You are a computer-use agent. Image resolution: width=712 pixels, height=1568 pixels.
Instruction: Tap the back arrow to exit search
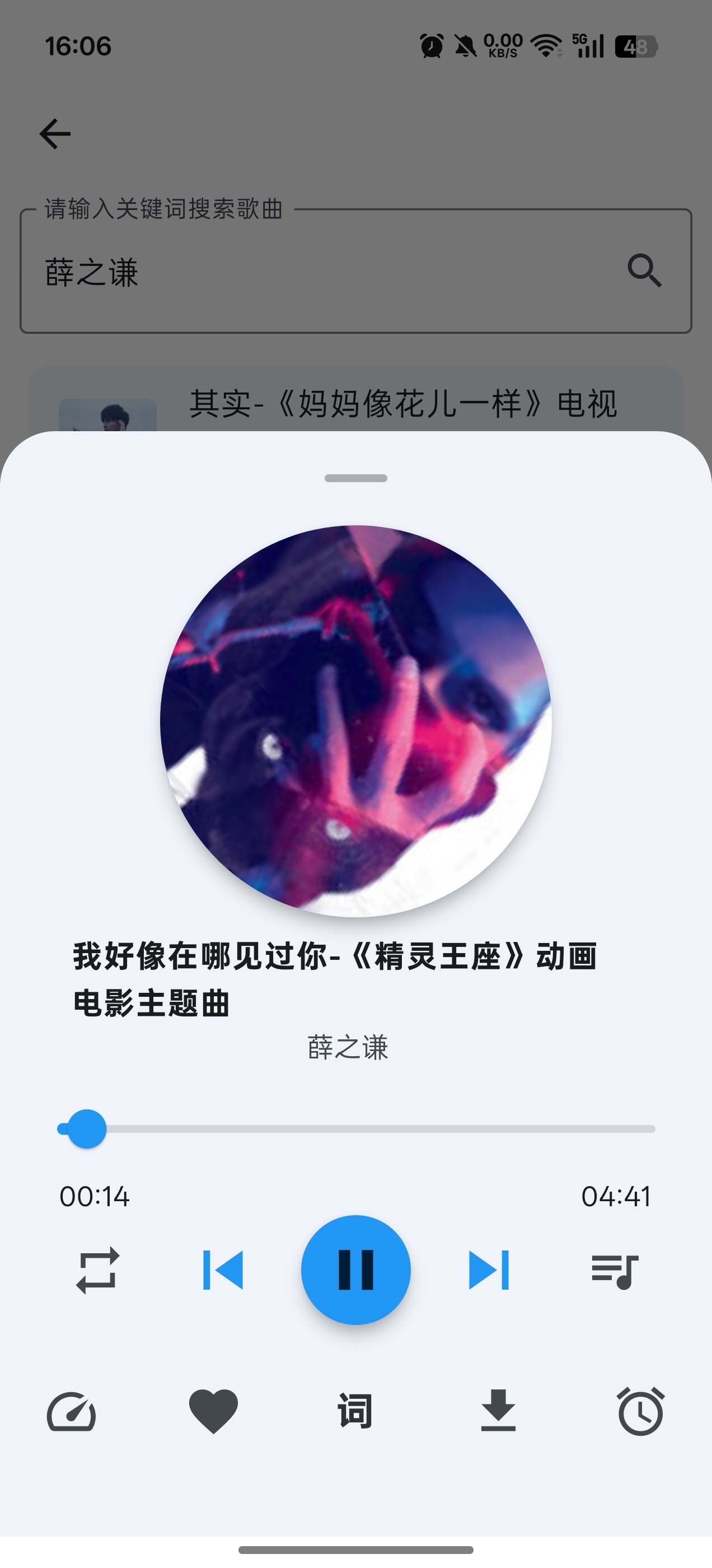pyautogui.click(x=55, y=135)
